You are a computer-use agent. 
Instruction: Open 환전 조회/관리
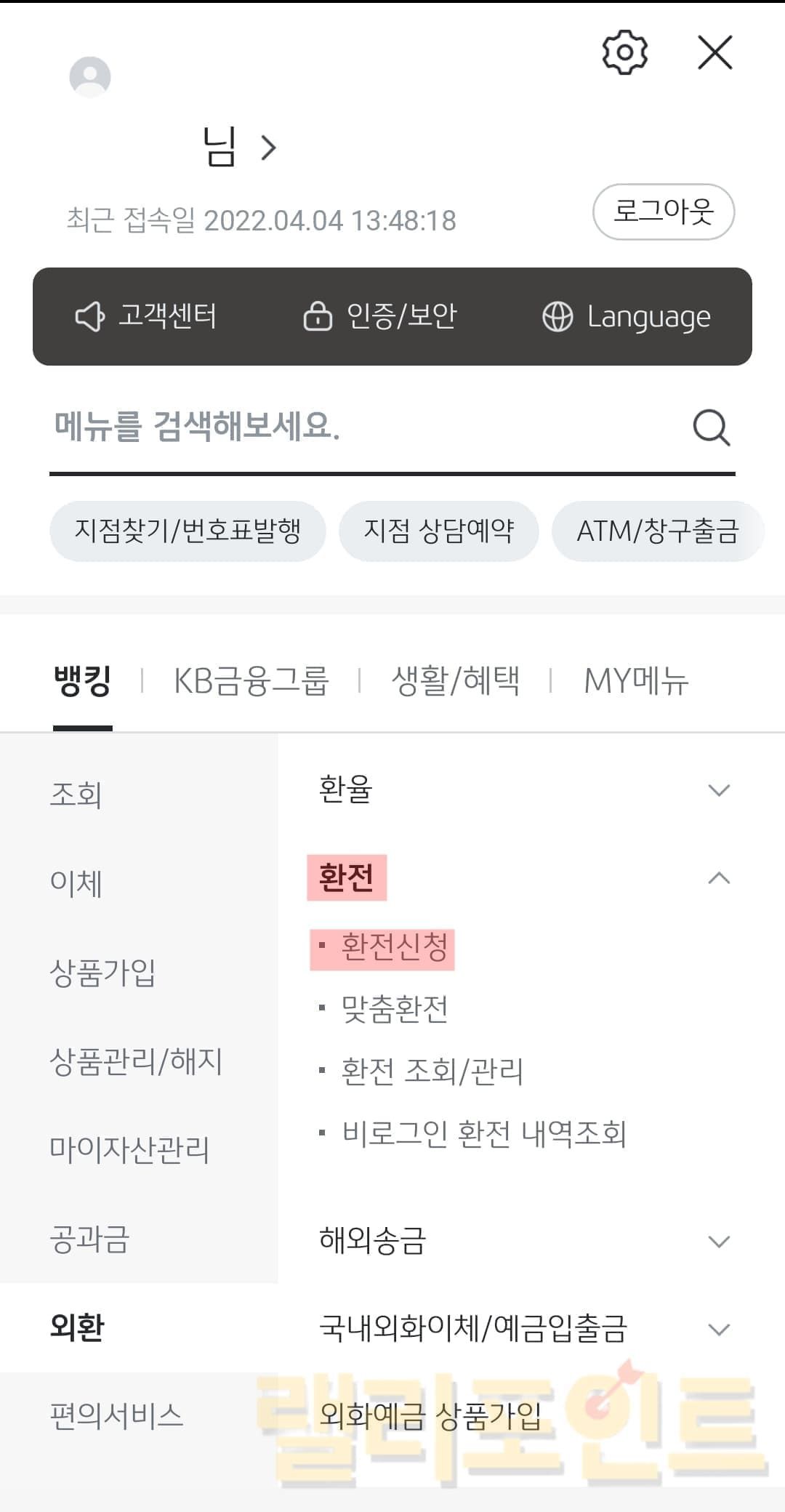(432, 1071)
